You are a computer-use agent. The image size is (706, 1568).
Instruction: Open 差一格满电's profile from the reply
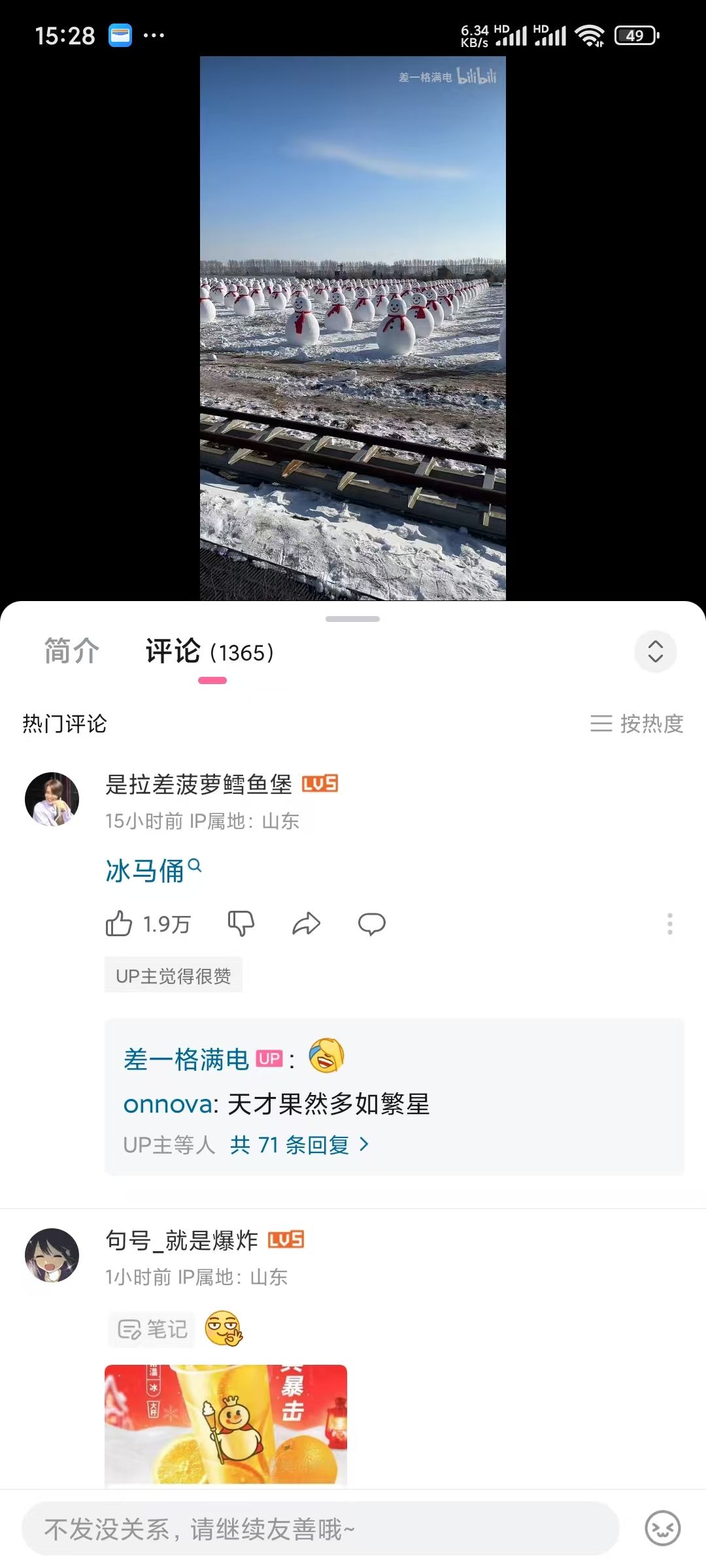[186, 1060]
